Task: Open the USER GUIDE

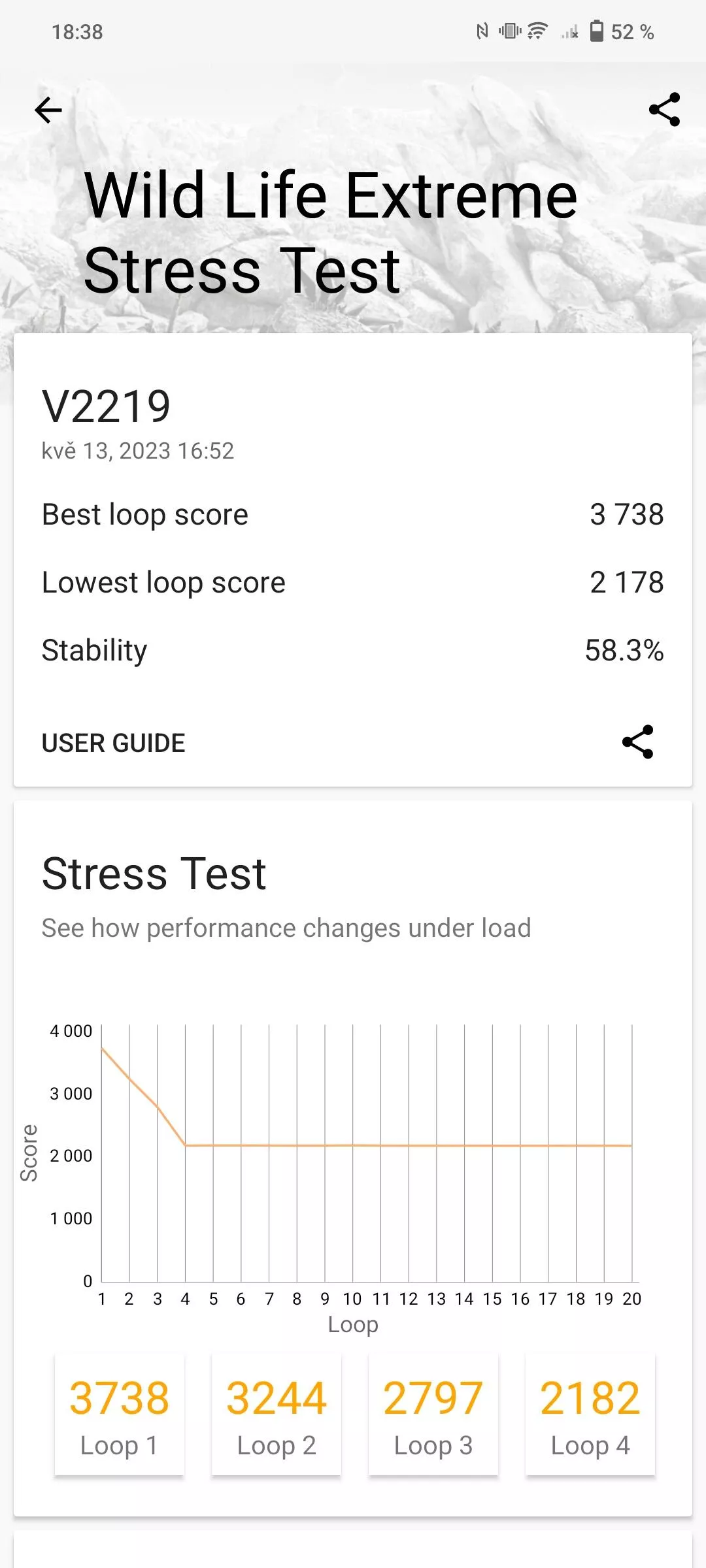Action: tap(113, 743)
